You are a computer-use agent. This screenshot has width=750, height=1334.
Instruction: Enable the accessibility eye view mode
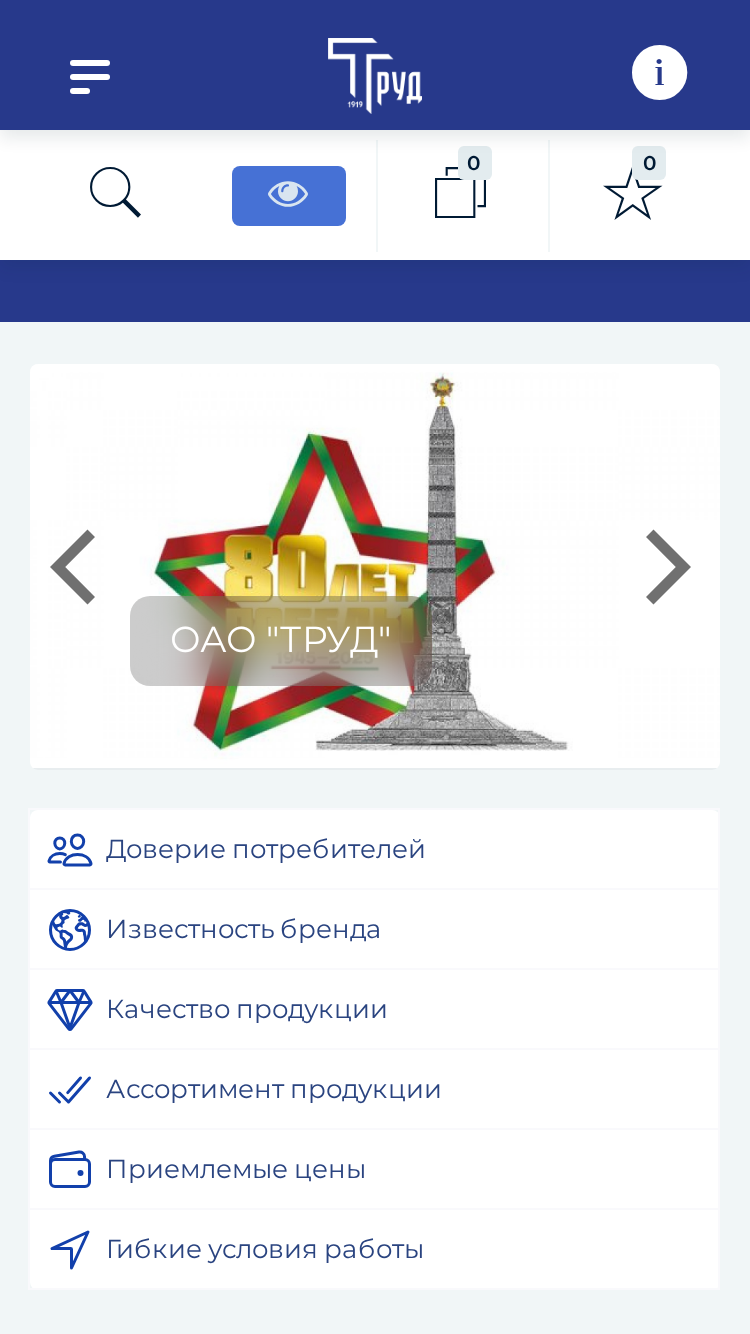pos(289,195)
